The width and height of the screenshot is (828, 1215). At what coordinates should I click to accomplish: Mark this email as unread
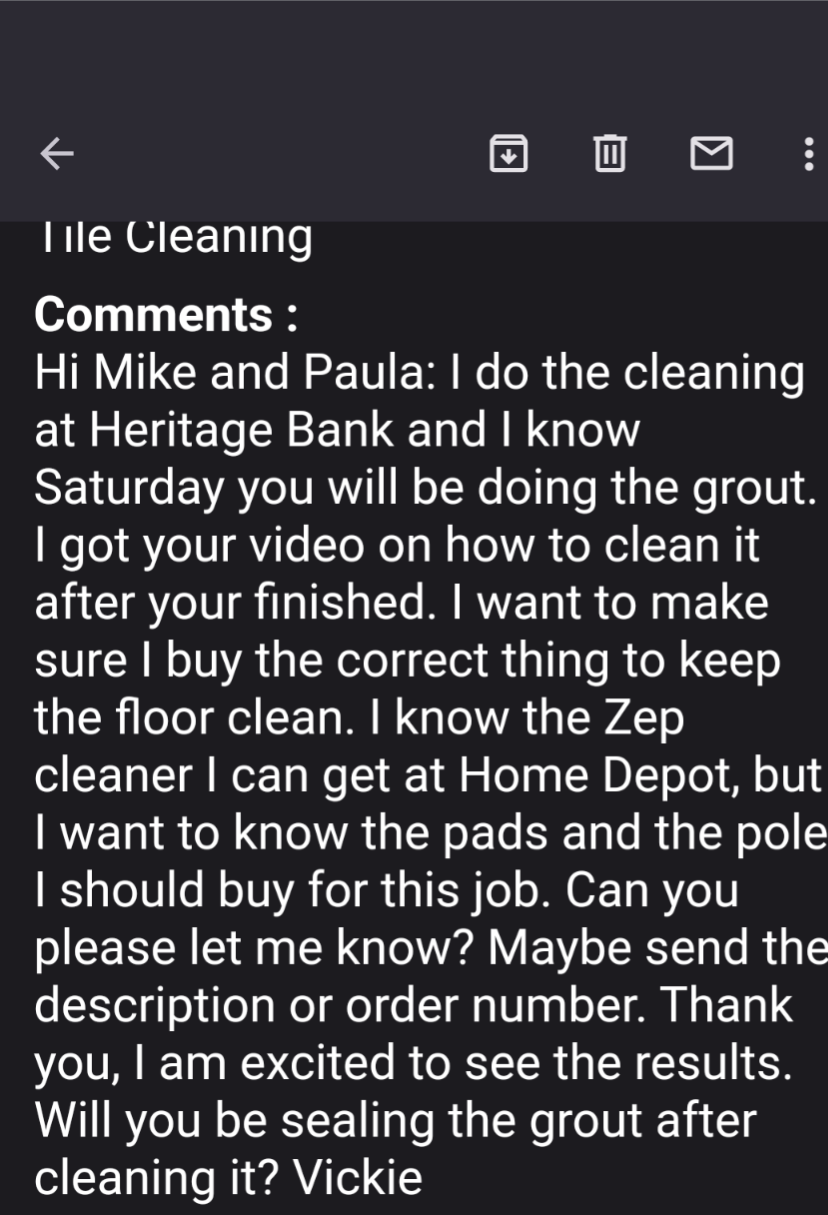point(711,154)
